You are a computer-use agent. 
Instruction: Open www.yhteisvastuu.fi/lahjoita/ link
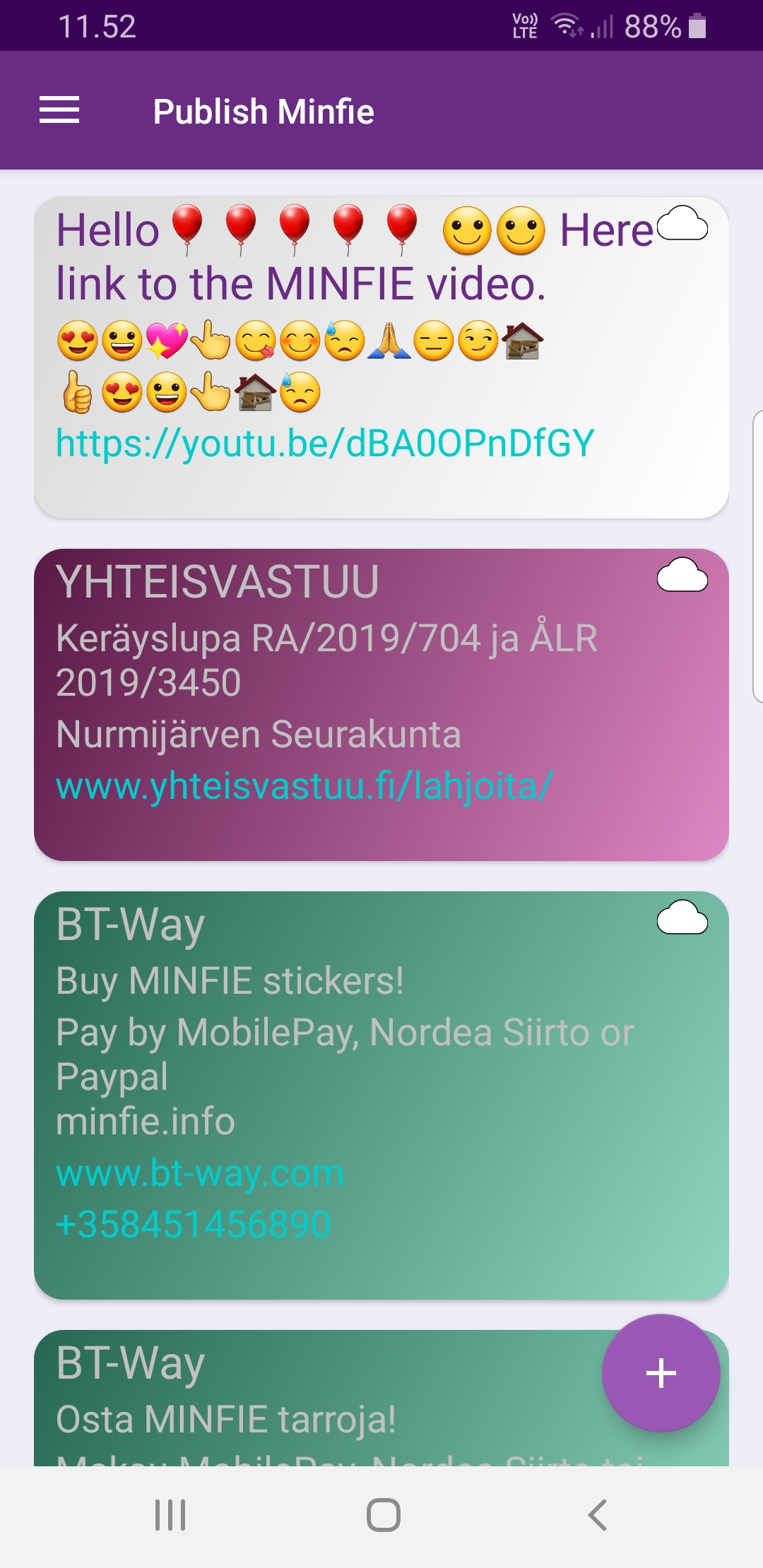point(304,785)
